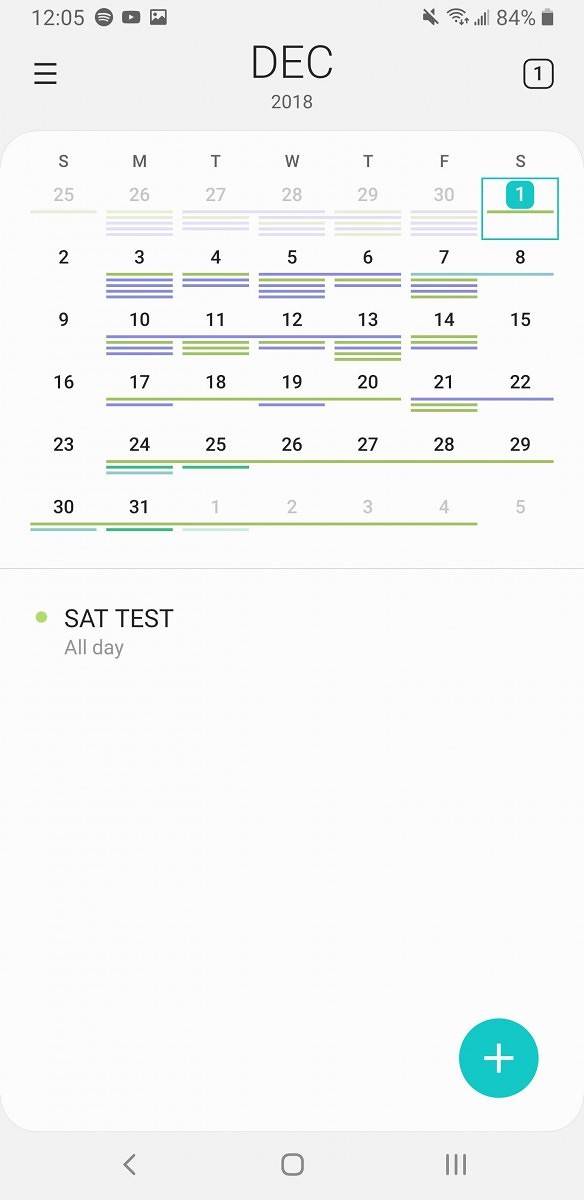Select January 3 from next month
Viewport: 584px width, 1200px height.
(x=368, y=519)
